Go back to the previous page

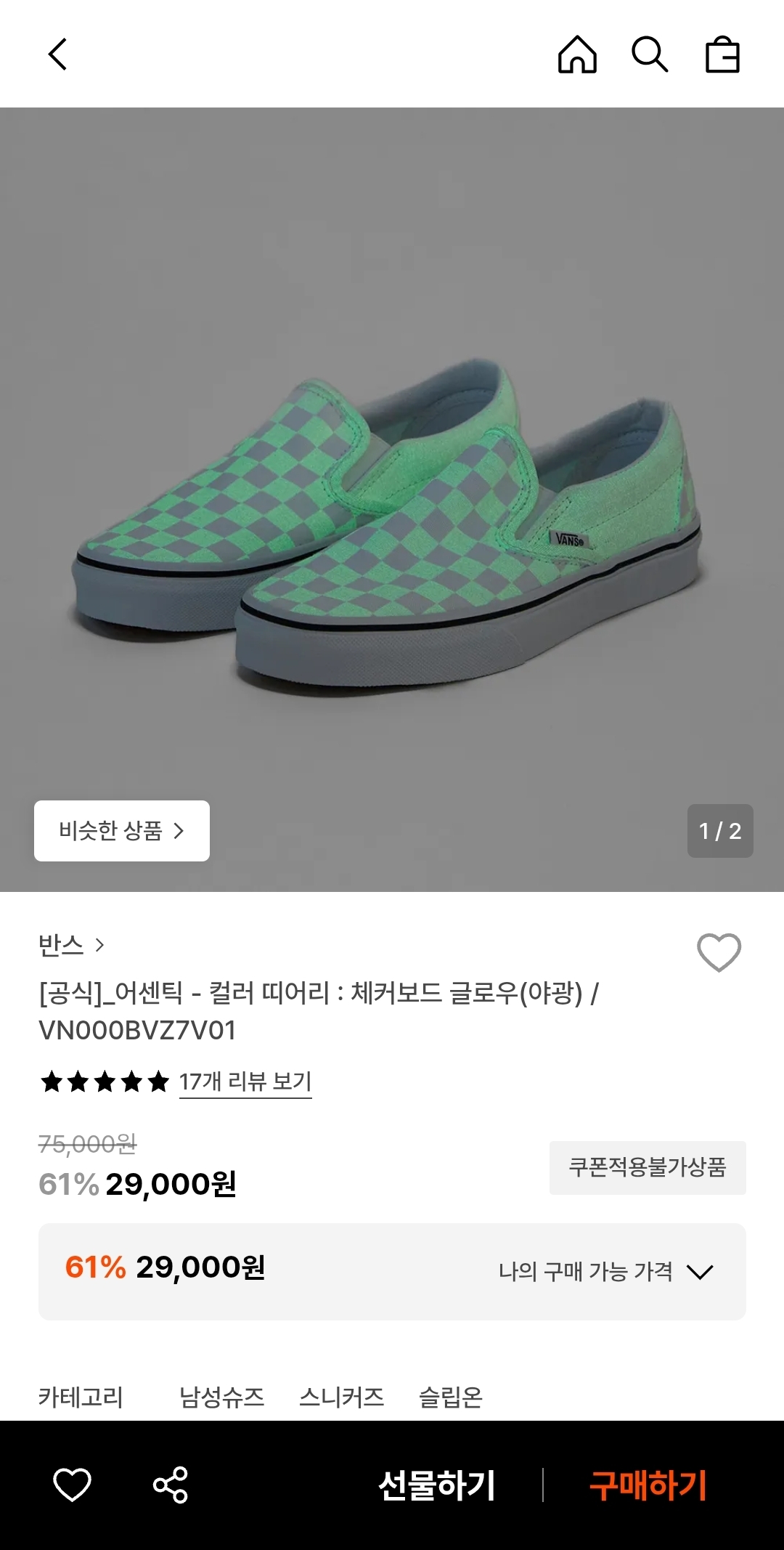58,54
